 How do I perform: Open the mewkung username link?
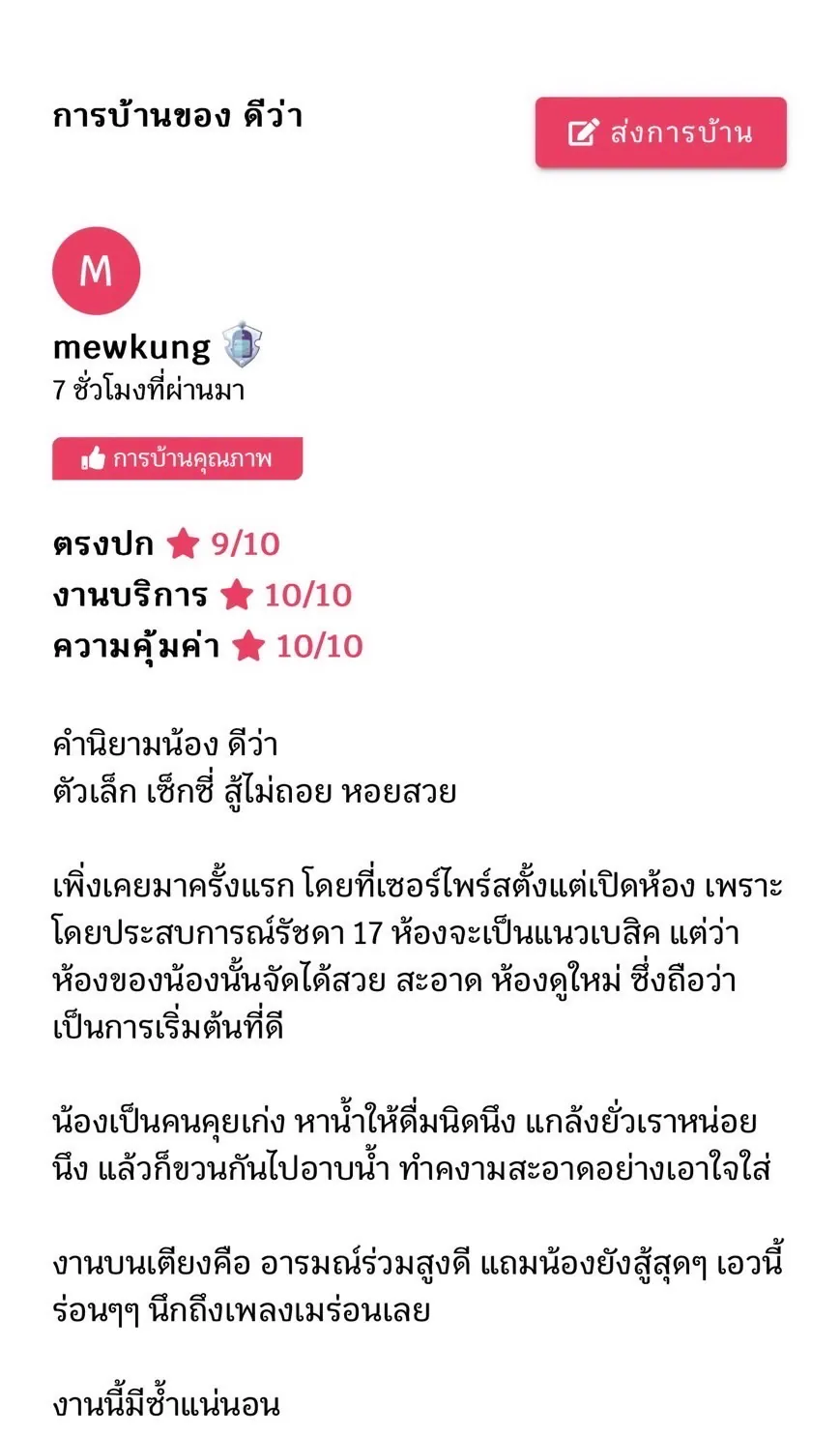(x=131, y=347)
